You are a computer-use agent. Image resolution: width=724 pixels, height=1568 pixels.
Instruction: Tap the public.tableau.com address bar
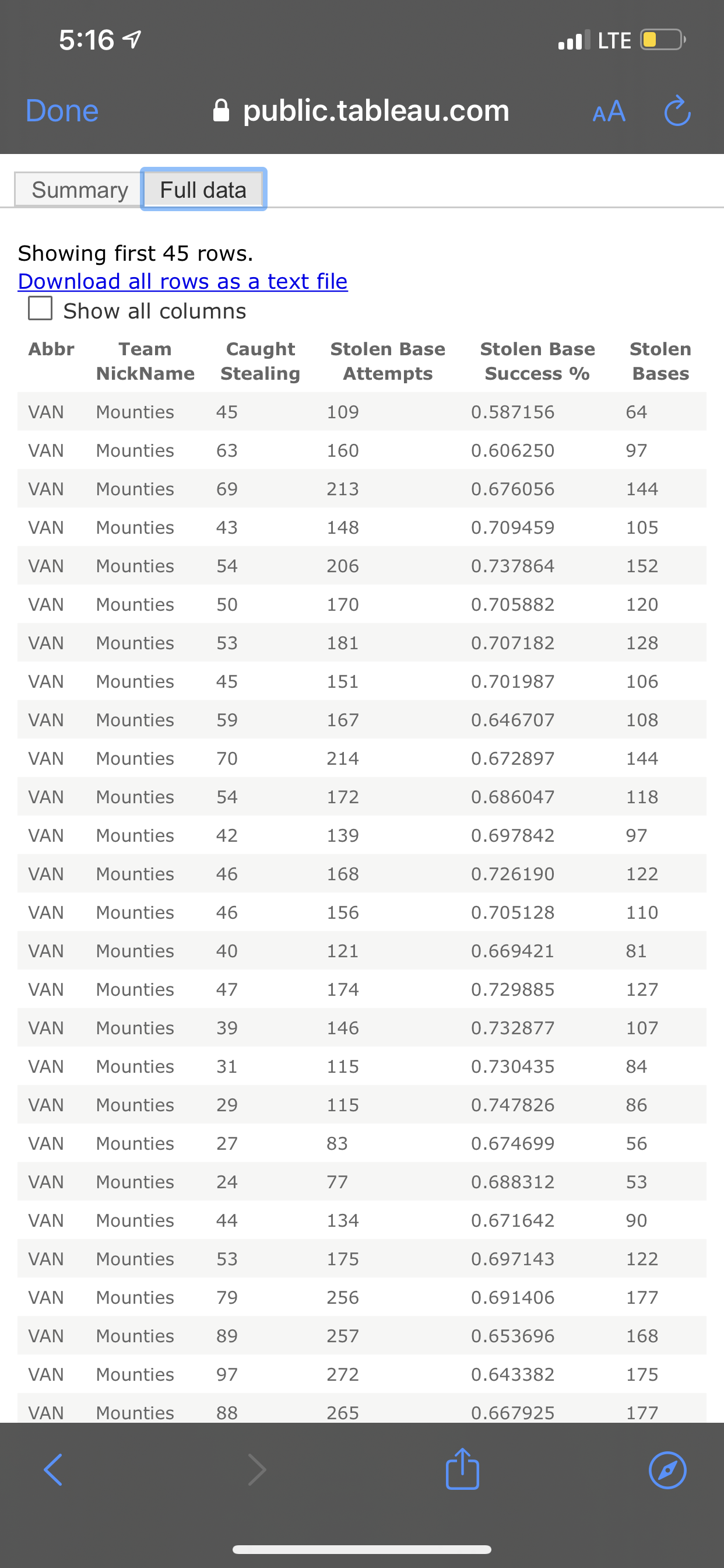point(361,111)
